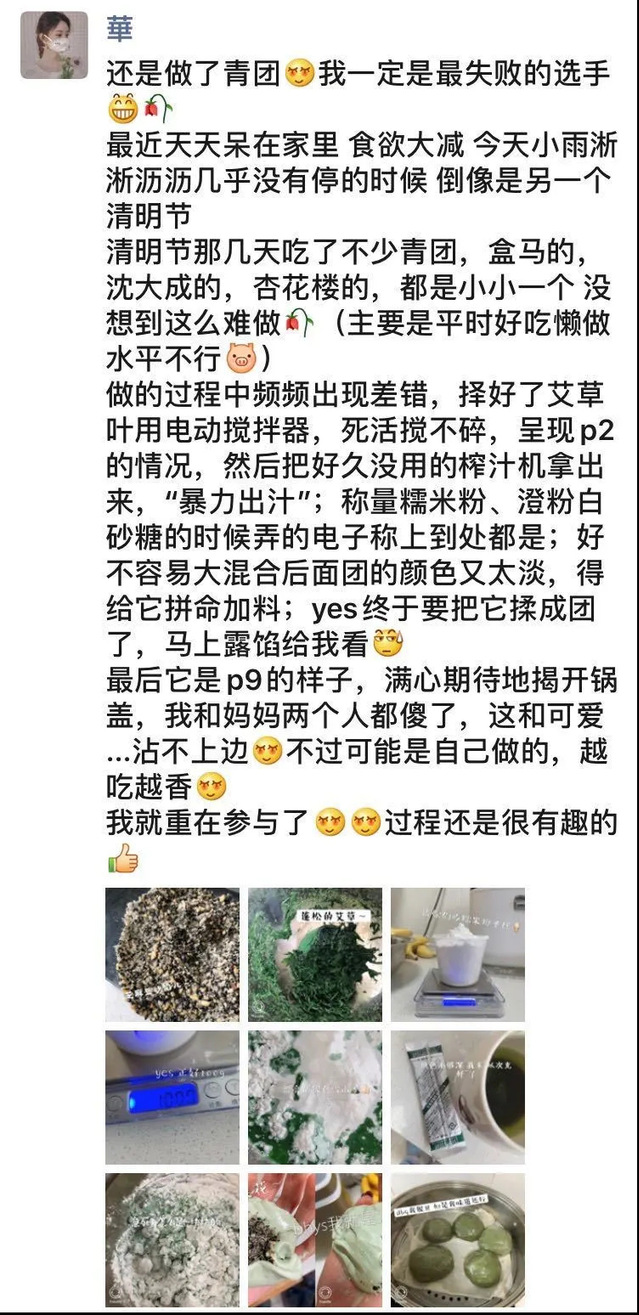Open the green dough with filling photo

315,1240
